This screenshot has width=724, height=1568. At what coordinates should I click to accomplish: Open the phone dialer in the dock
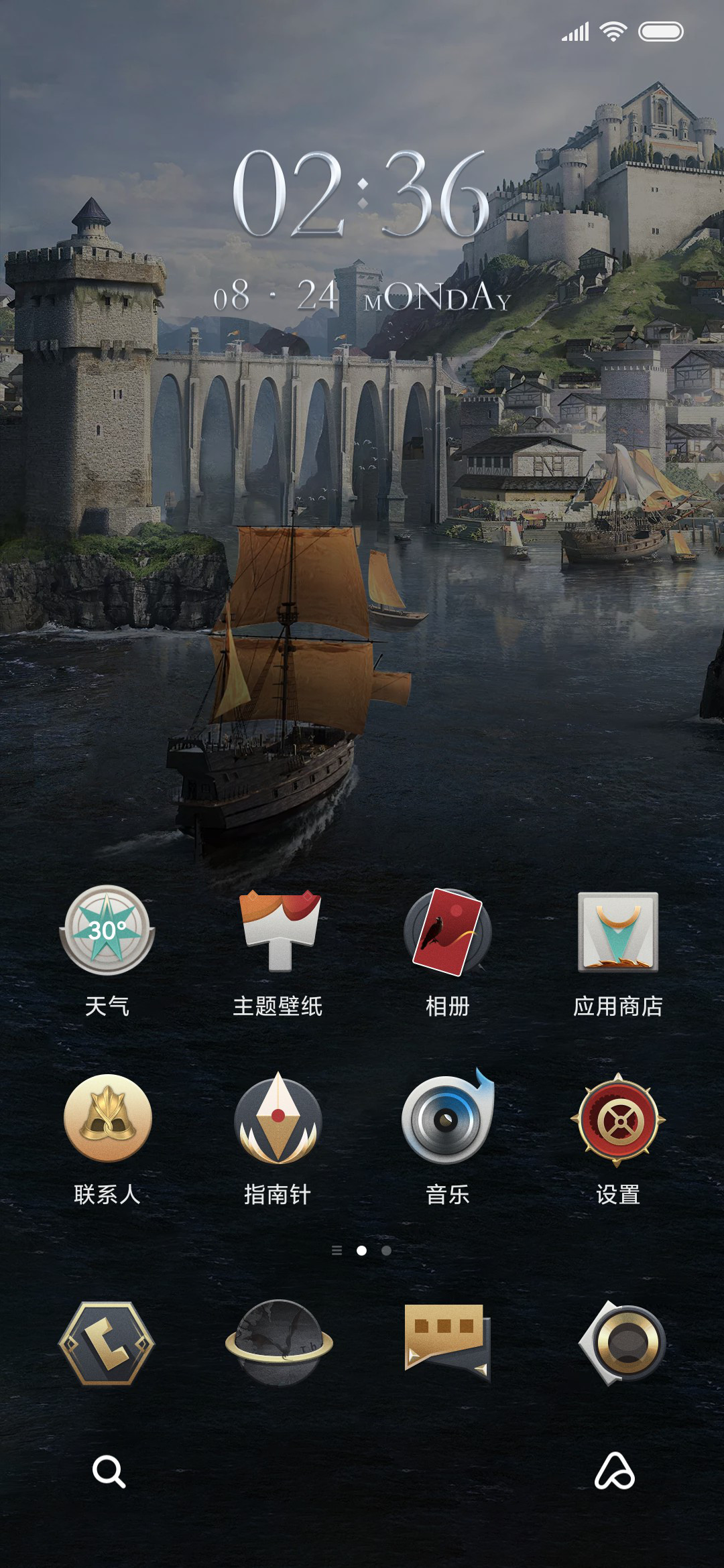click(x=107, y=1343)
